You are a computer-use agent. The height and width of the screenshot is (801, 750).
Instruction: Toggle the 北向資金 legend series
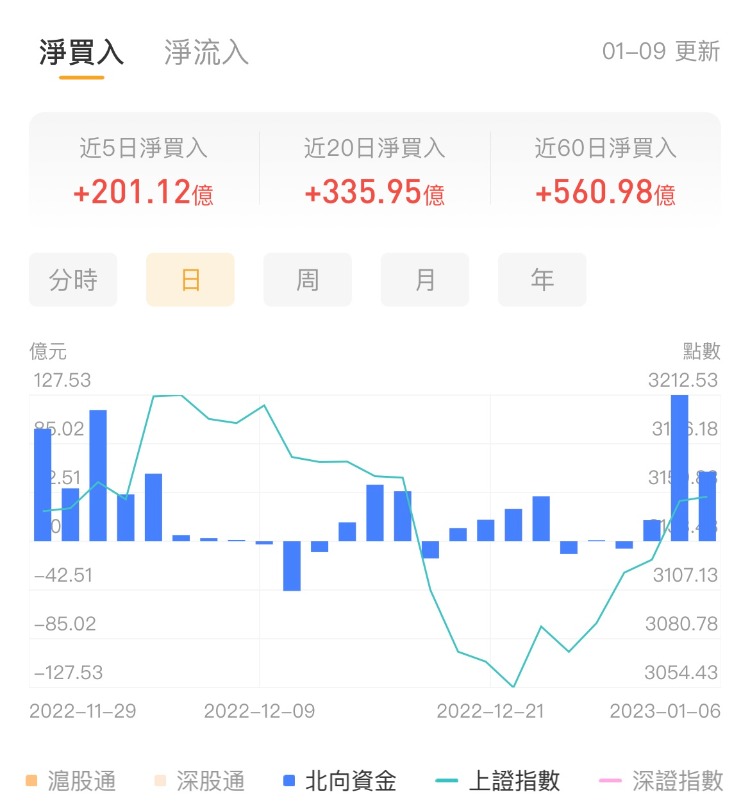tap(340, 781)
